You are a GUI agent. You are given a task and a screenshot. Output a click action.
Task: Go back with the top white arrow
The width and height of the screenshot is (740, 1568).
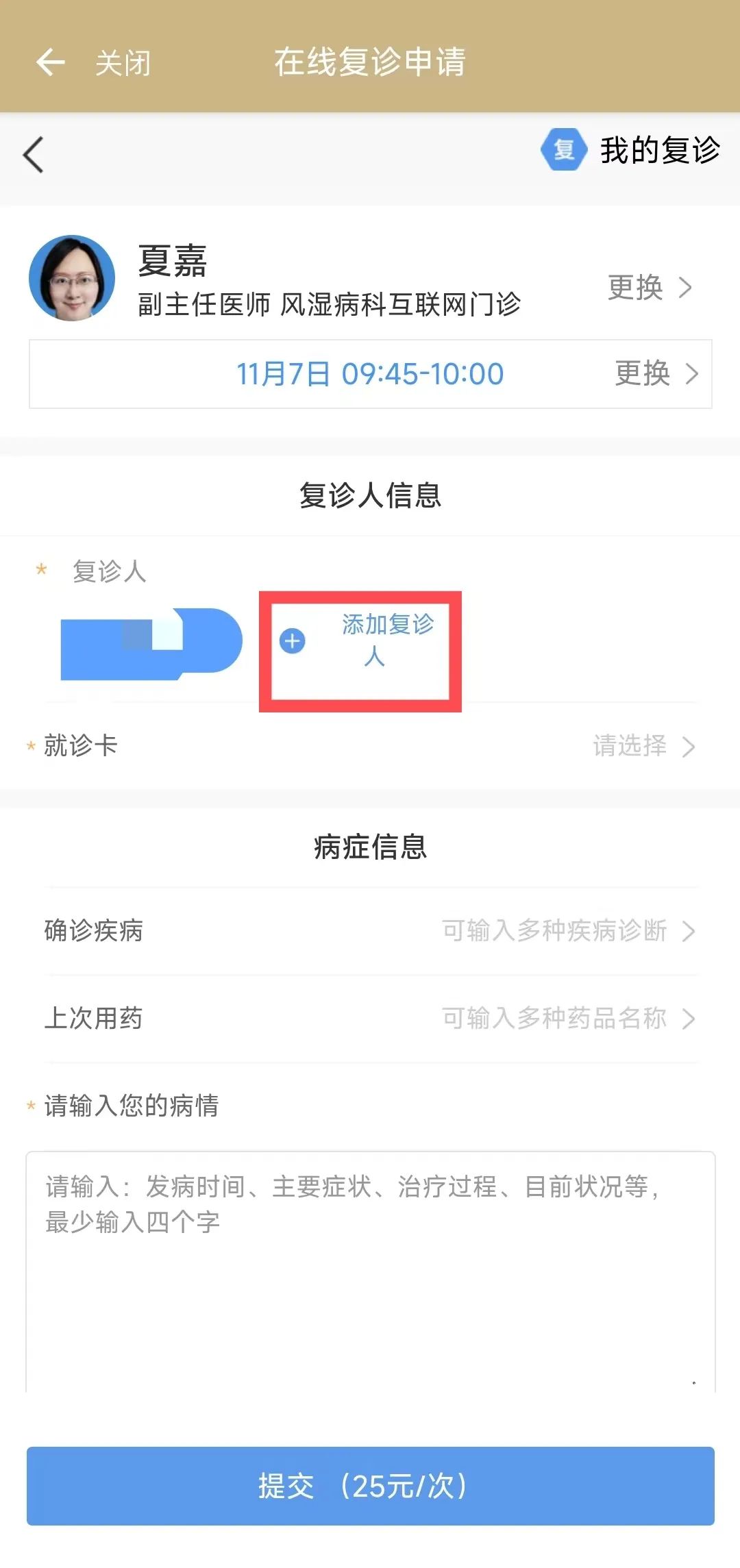click(50, 62)
